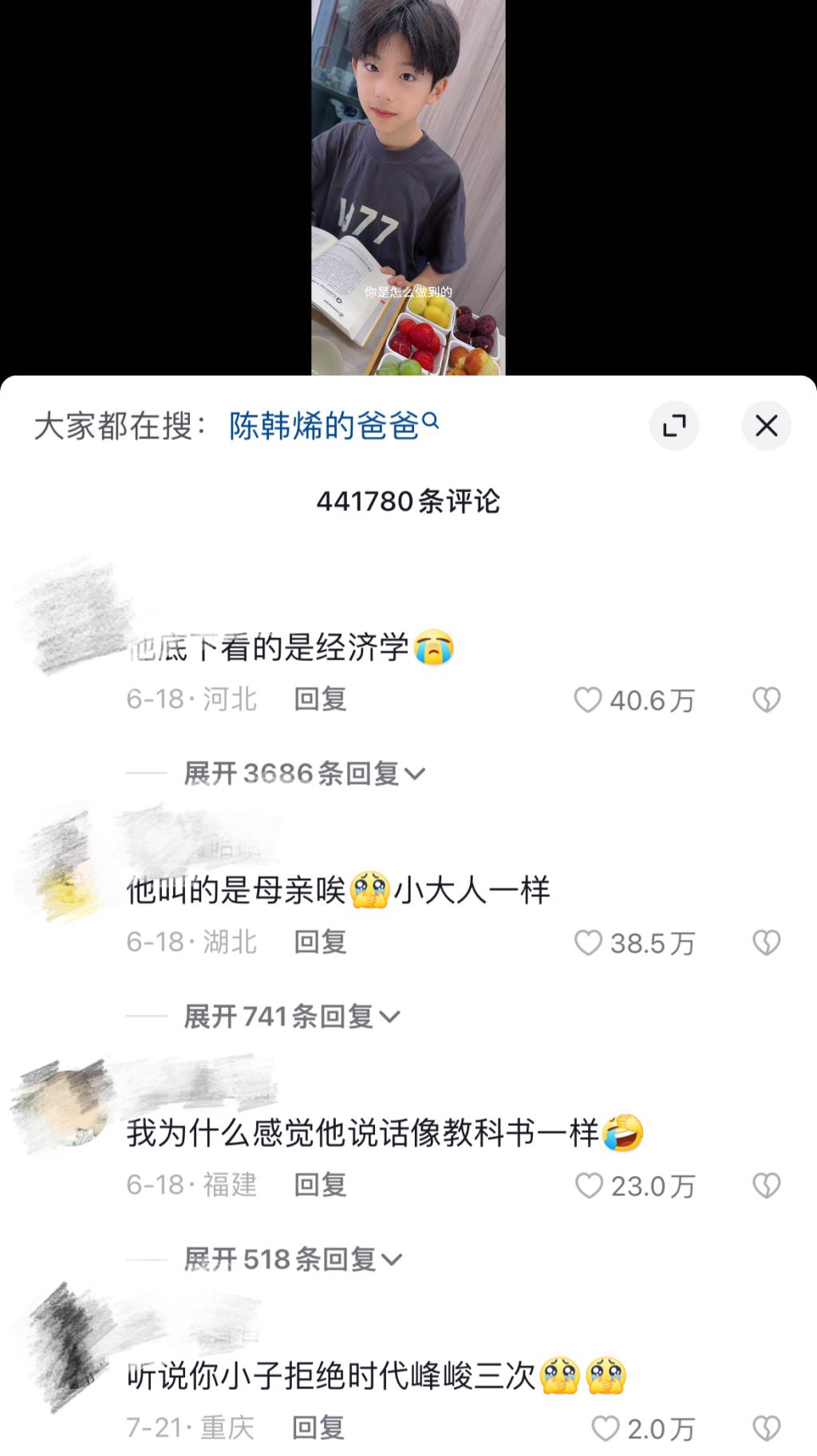The height and width of the screenshot is (1456, 817).
Task: Like the 教科书一样 comment
Action: (x=590, y=1186)
